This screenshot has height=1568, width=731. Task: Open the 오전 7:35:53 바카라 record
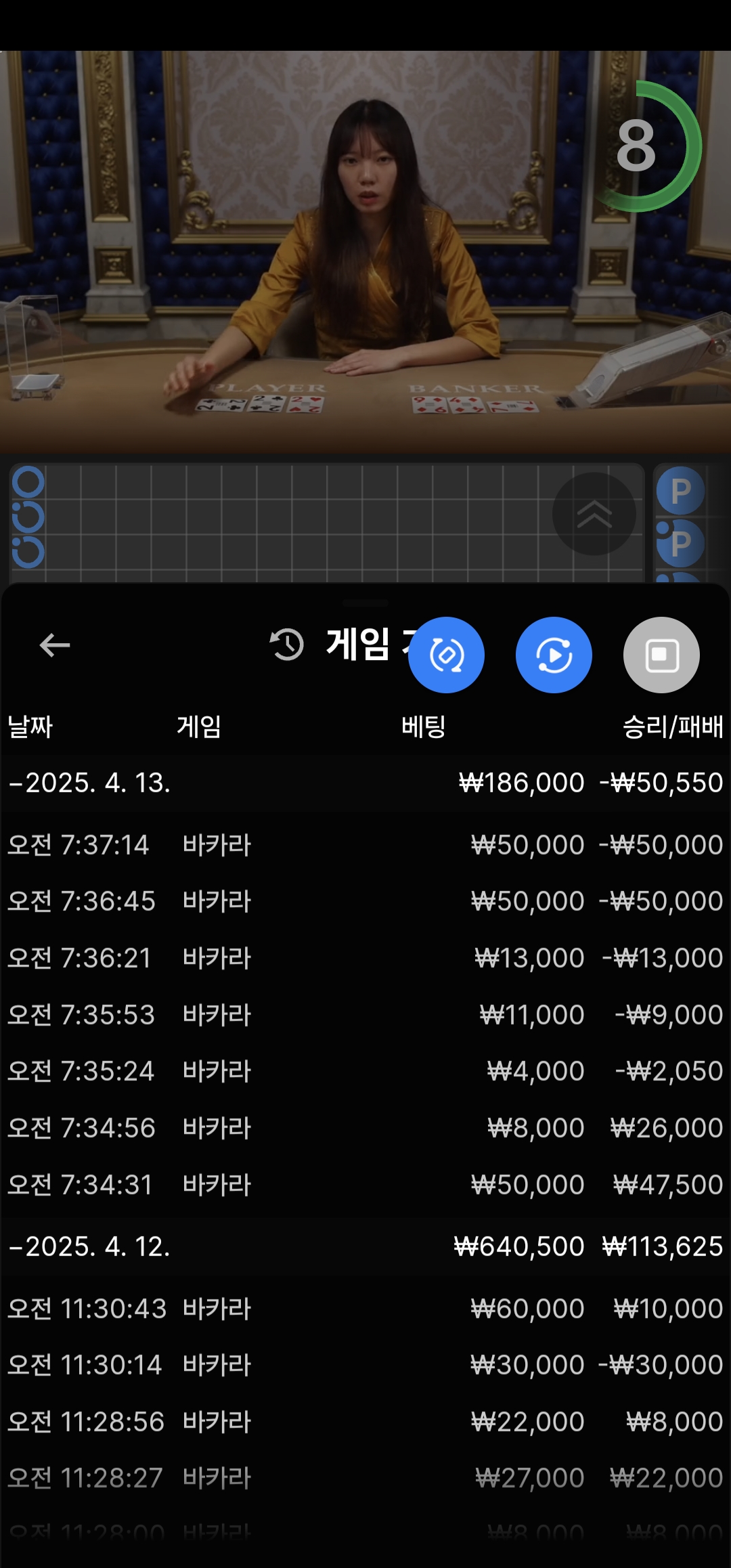click(365, 1015)
